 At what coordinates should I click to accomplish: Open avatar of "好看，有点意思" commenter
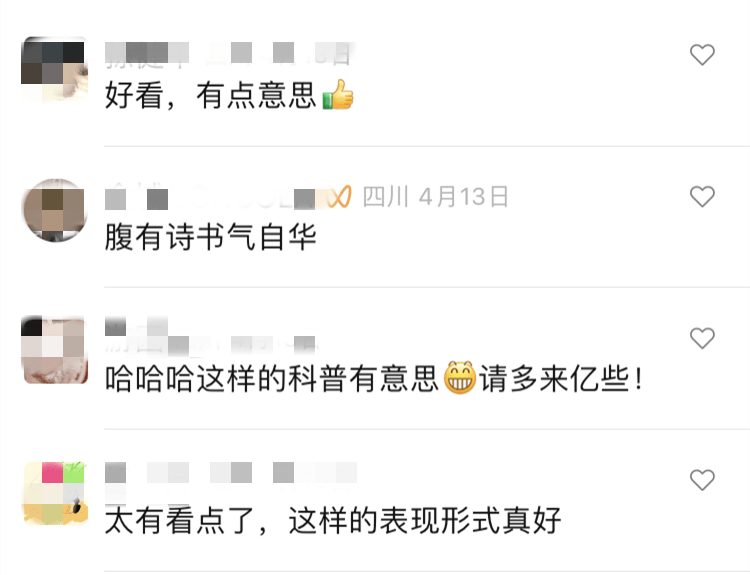[54, 69]
